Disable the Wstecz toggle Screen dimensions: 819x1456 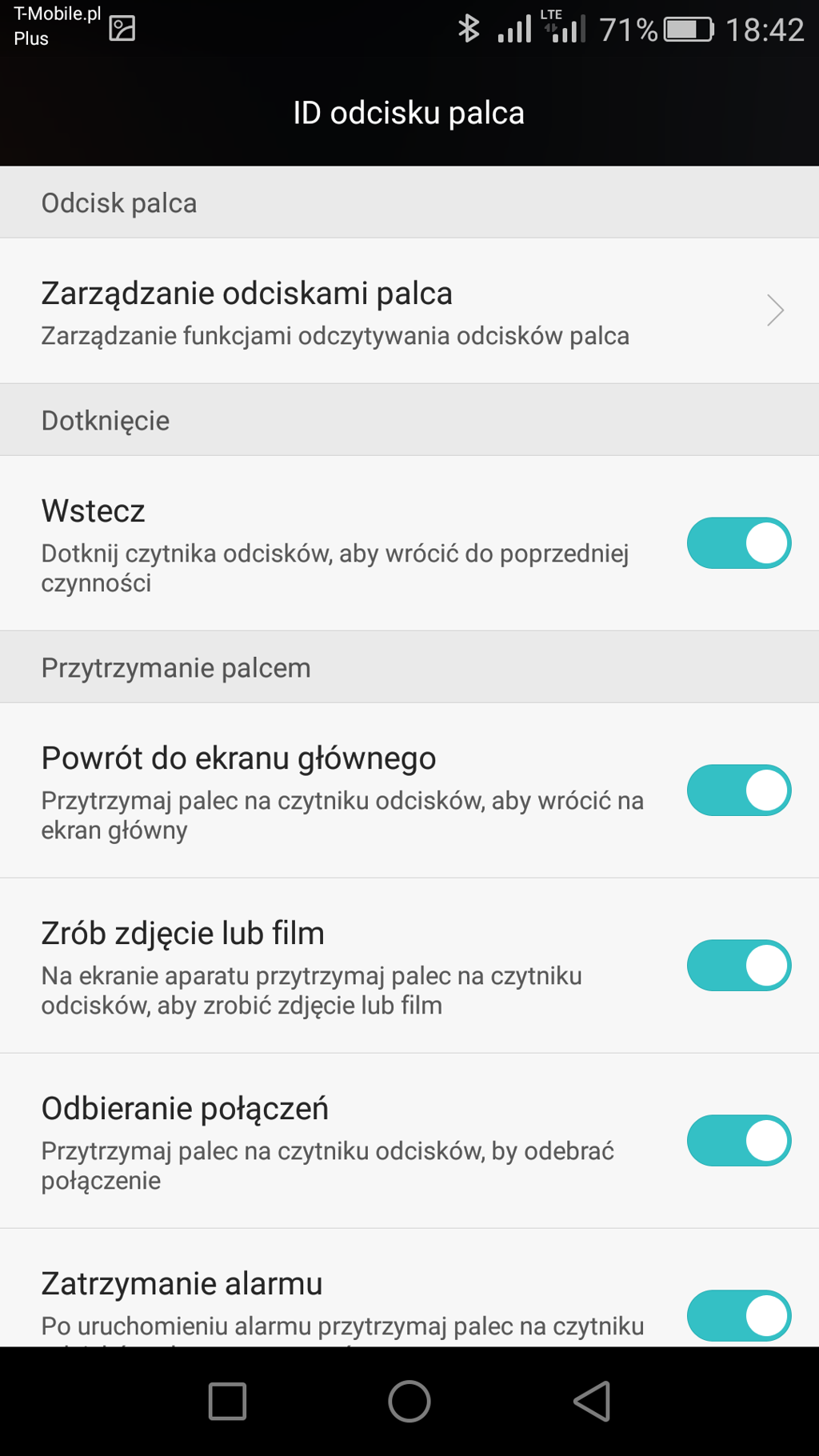(739, 543)
